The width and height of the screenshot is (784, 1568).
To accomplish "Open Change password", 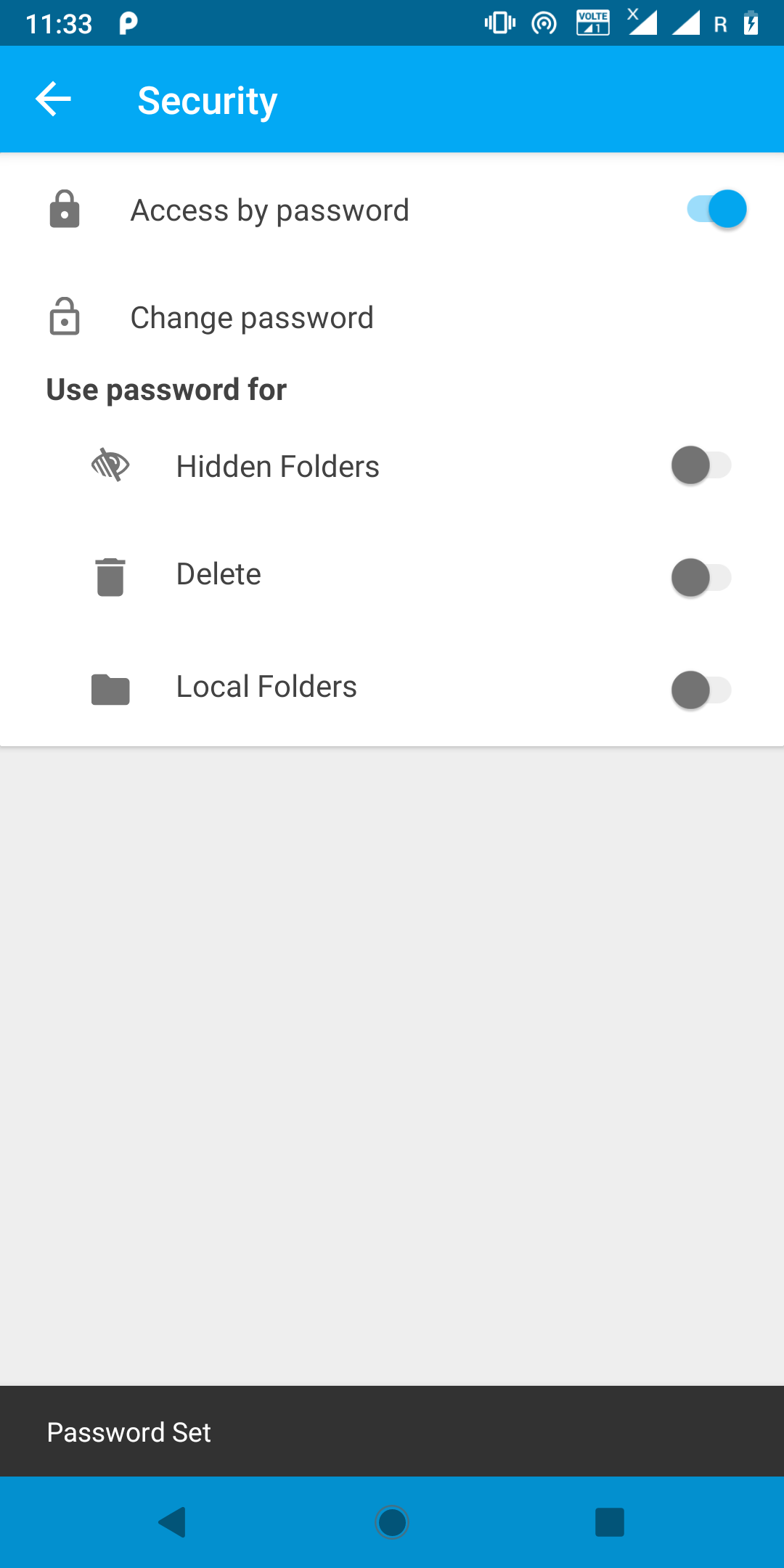I will [x=251, y=318].
